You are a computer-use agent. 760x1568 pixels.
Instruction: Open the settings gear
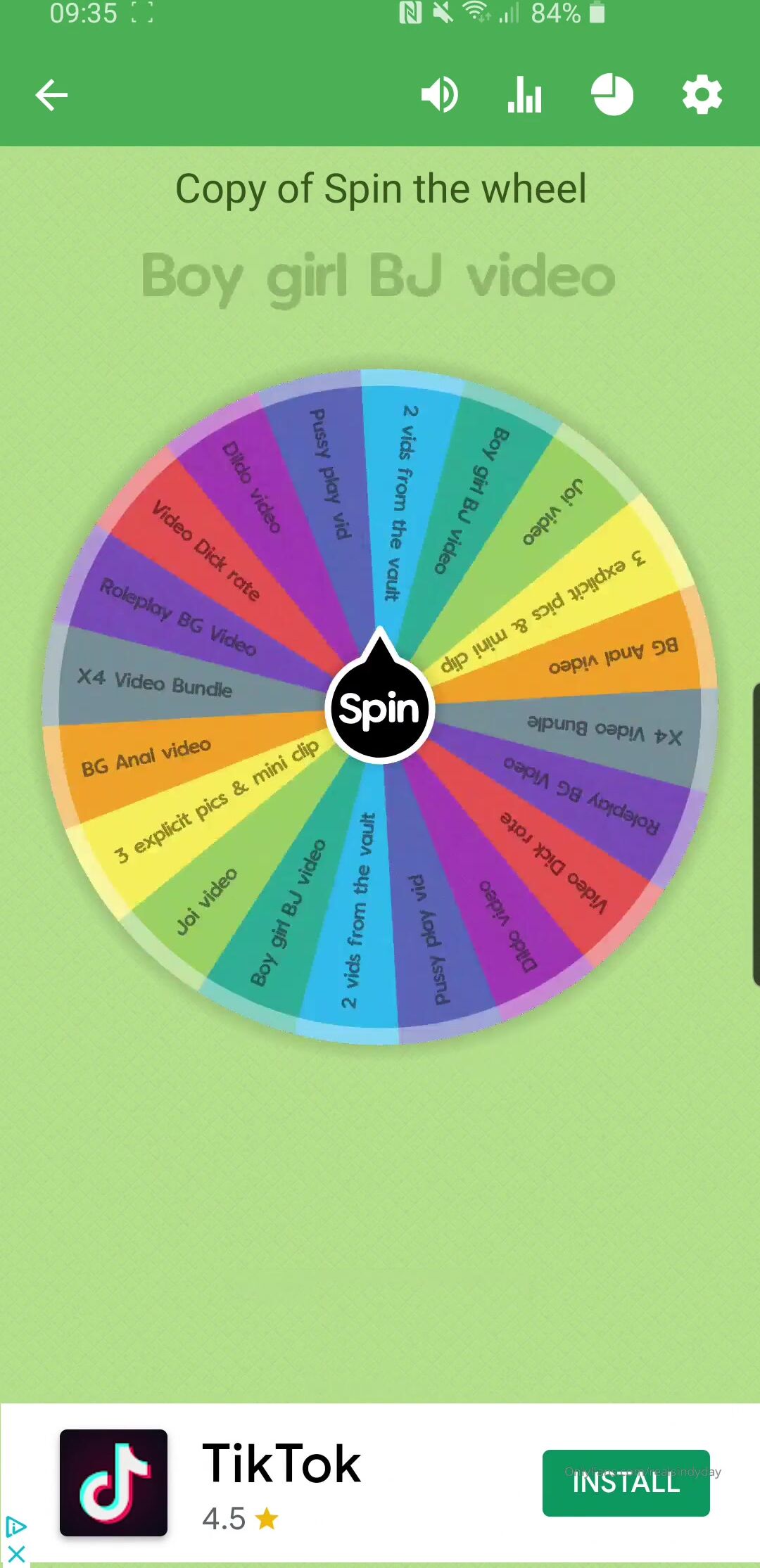[x=702, y=95]
